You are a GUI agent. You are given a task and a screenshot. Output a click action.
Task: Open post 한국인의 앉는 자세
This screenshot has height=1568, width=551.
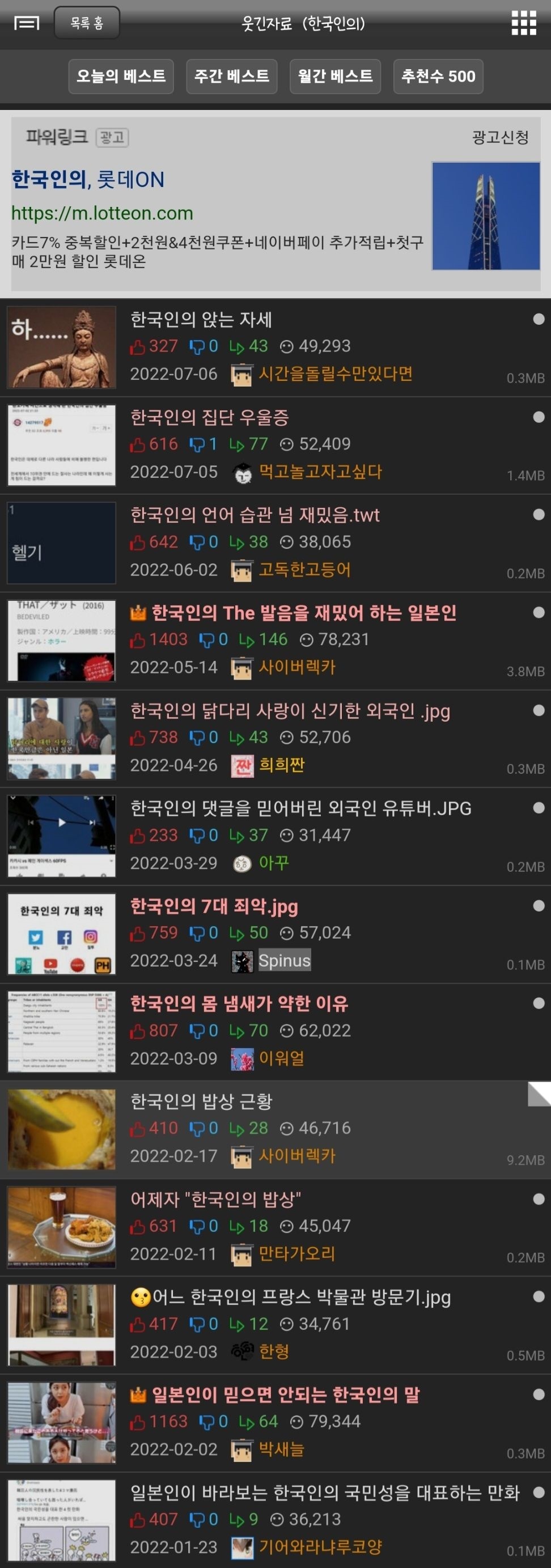202,320
